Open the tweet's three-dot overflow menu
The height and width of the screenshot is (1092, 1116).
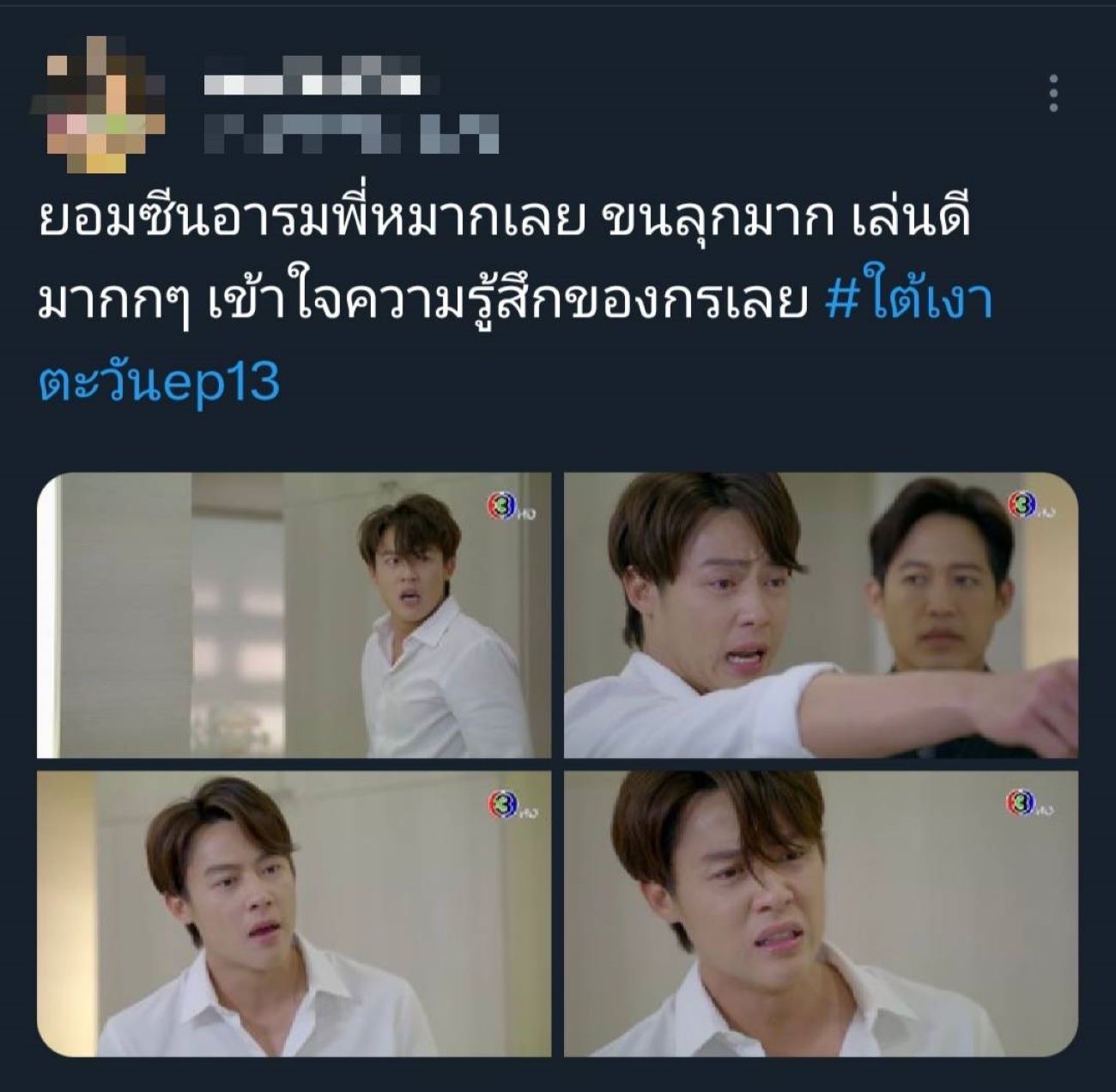[x=1053, y=93]
